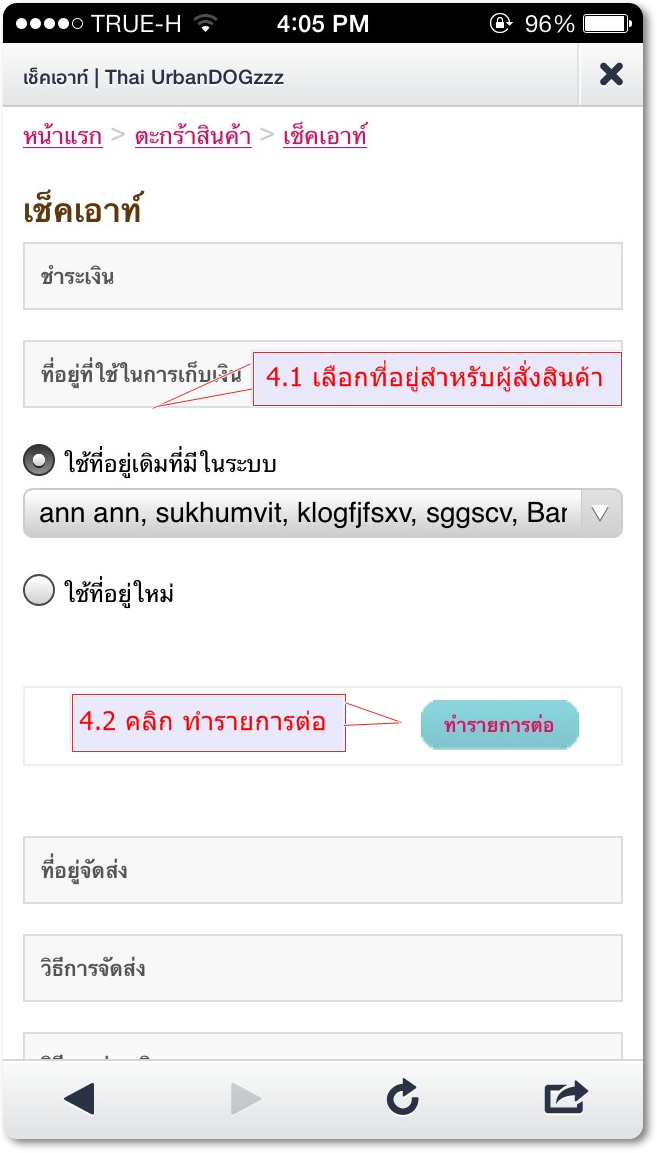
Task: Open the ชำระเงิน section header
Action: pos(322,276)
